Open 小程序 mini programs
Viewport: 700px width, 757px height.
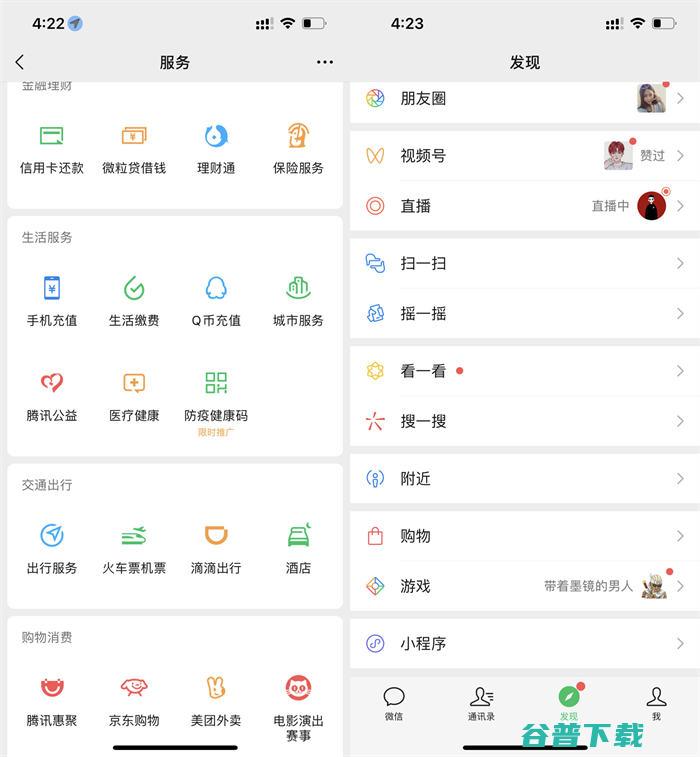pyautogui.click(x=524, y=644)
